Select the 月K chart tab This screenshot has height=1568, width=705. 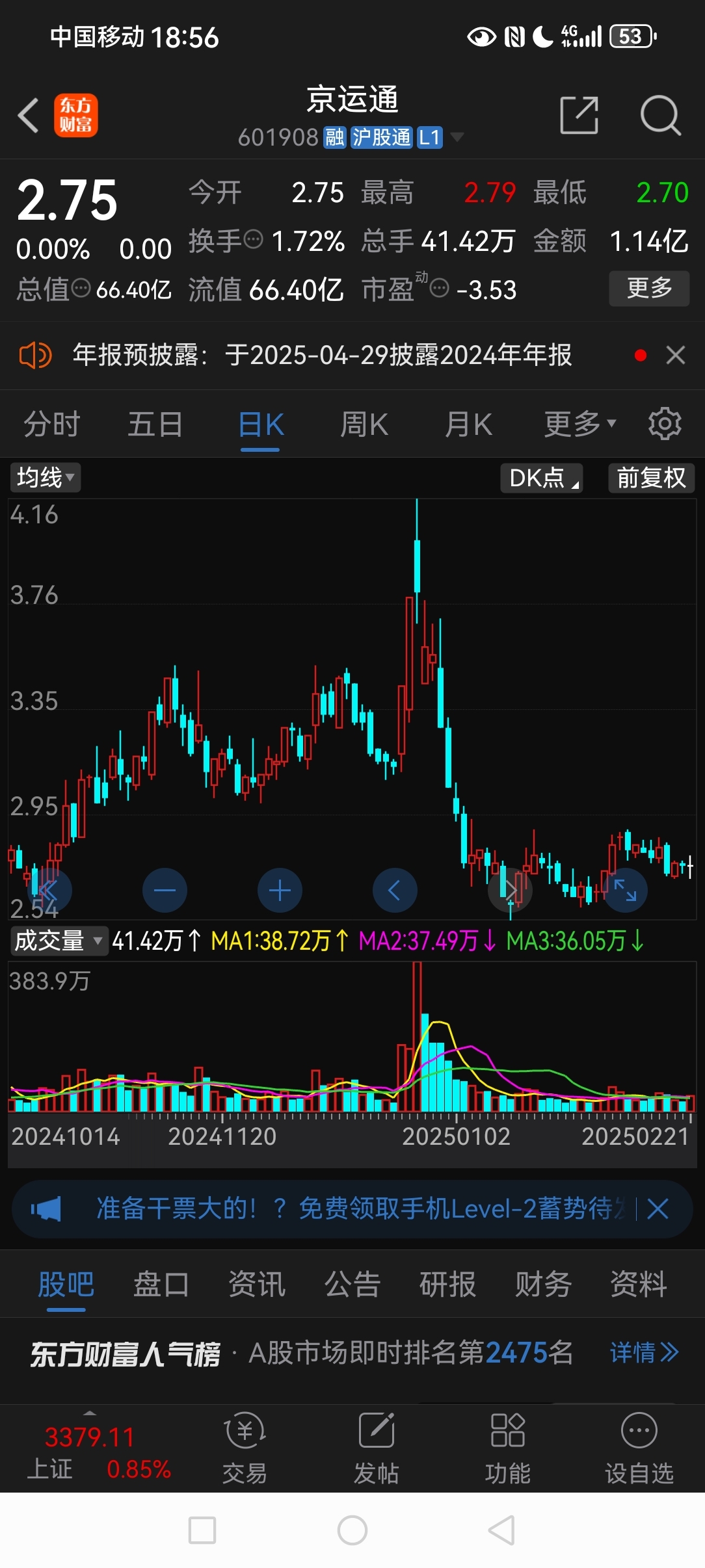[x=468, y=425]
